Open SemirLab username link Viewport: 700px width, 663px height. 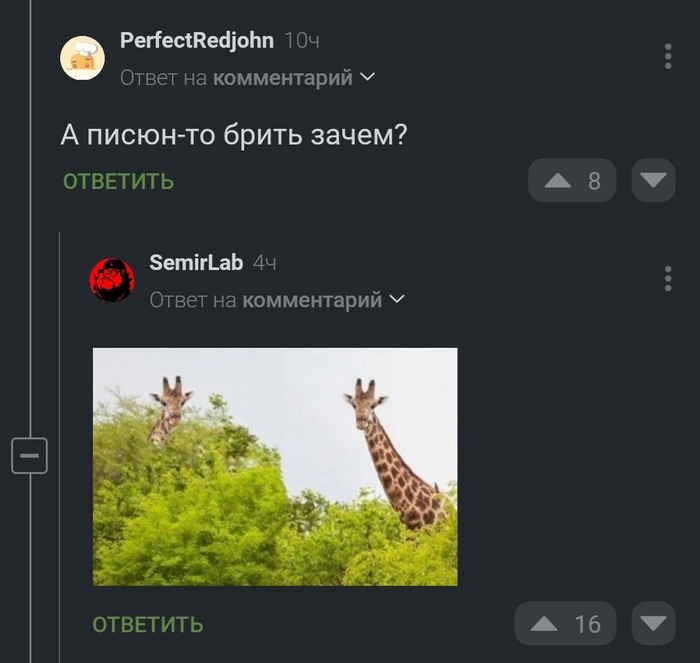click(x=196, y=263)
